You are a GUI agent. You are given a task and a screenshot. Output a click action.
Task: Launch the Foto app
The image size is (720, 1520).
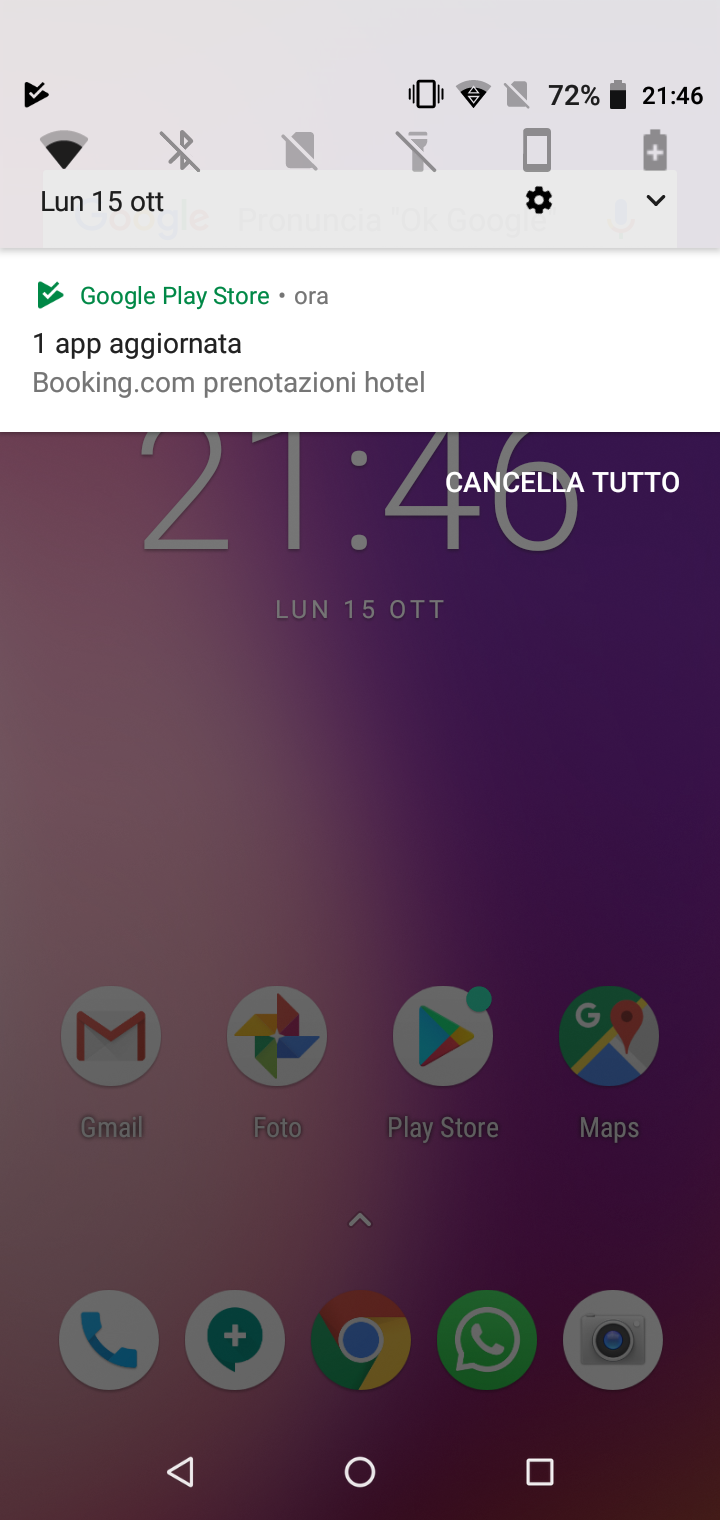pos(277,1036)
